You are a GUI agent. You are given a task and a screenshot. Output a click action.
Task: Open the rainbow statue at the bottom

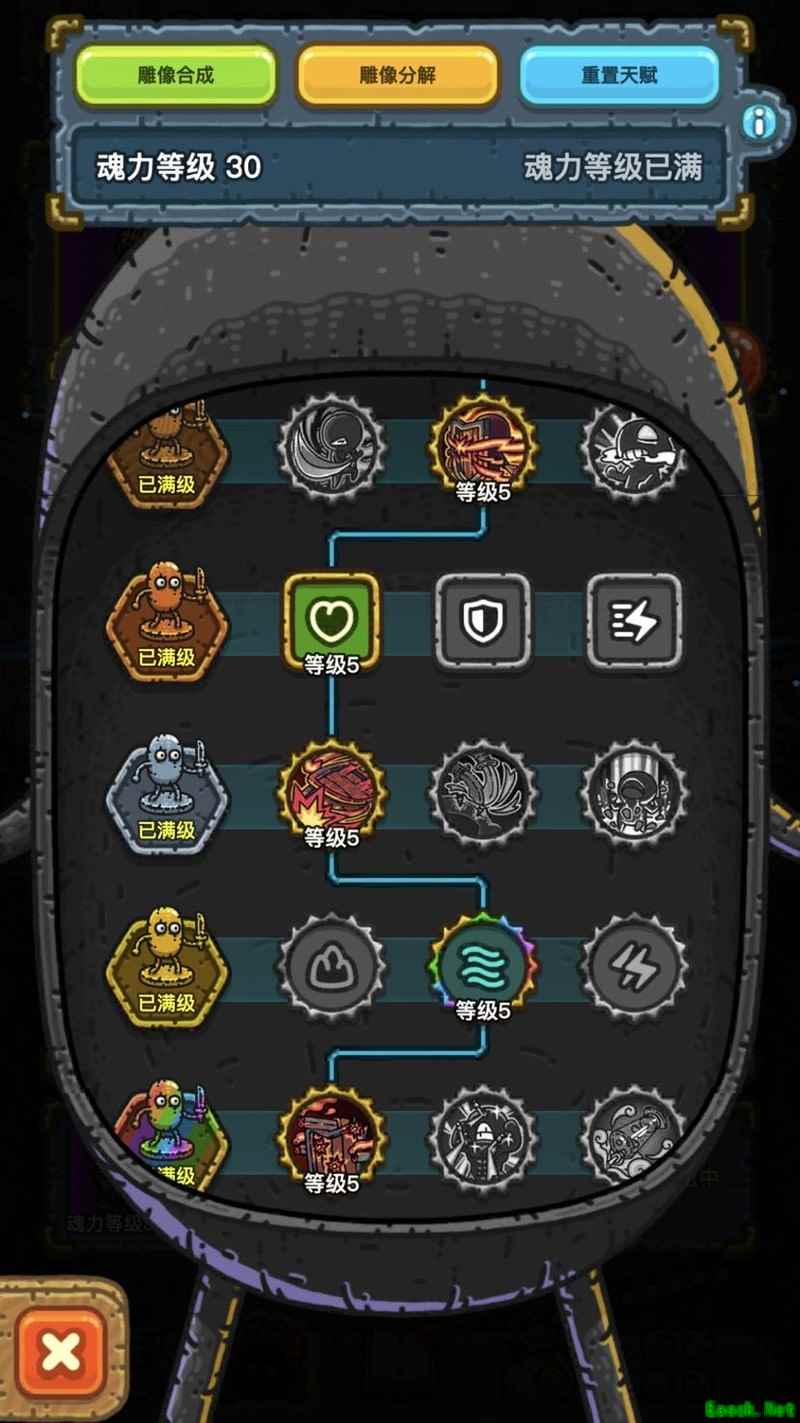pyautogui.click(x=165, y=1135)
